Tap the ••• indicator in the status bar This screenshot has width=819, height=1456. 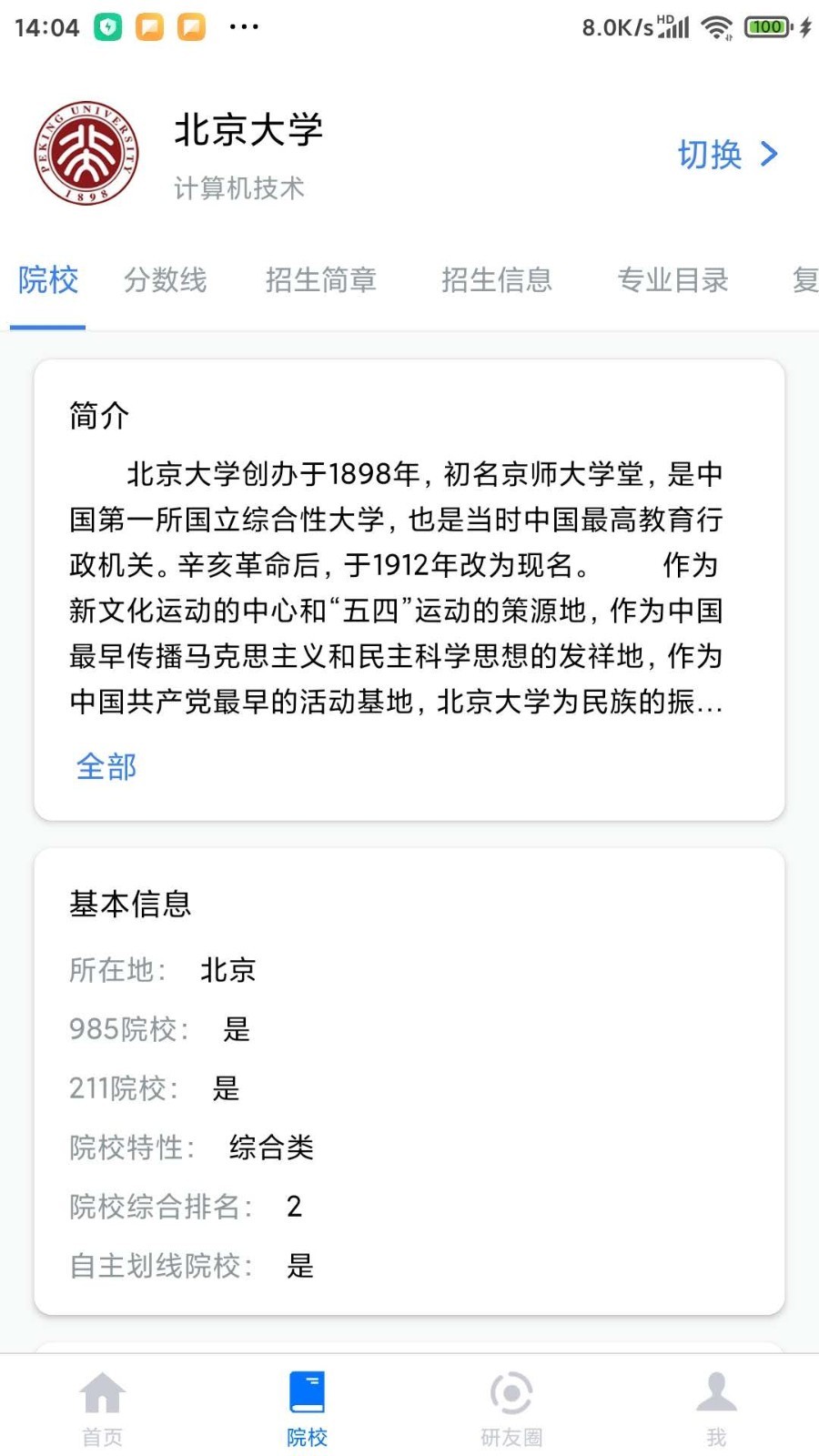click(x=243, y=27)
